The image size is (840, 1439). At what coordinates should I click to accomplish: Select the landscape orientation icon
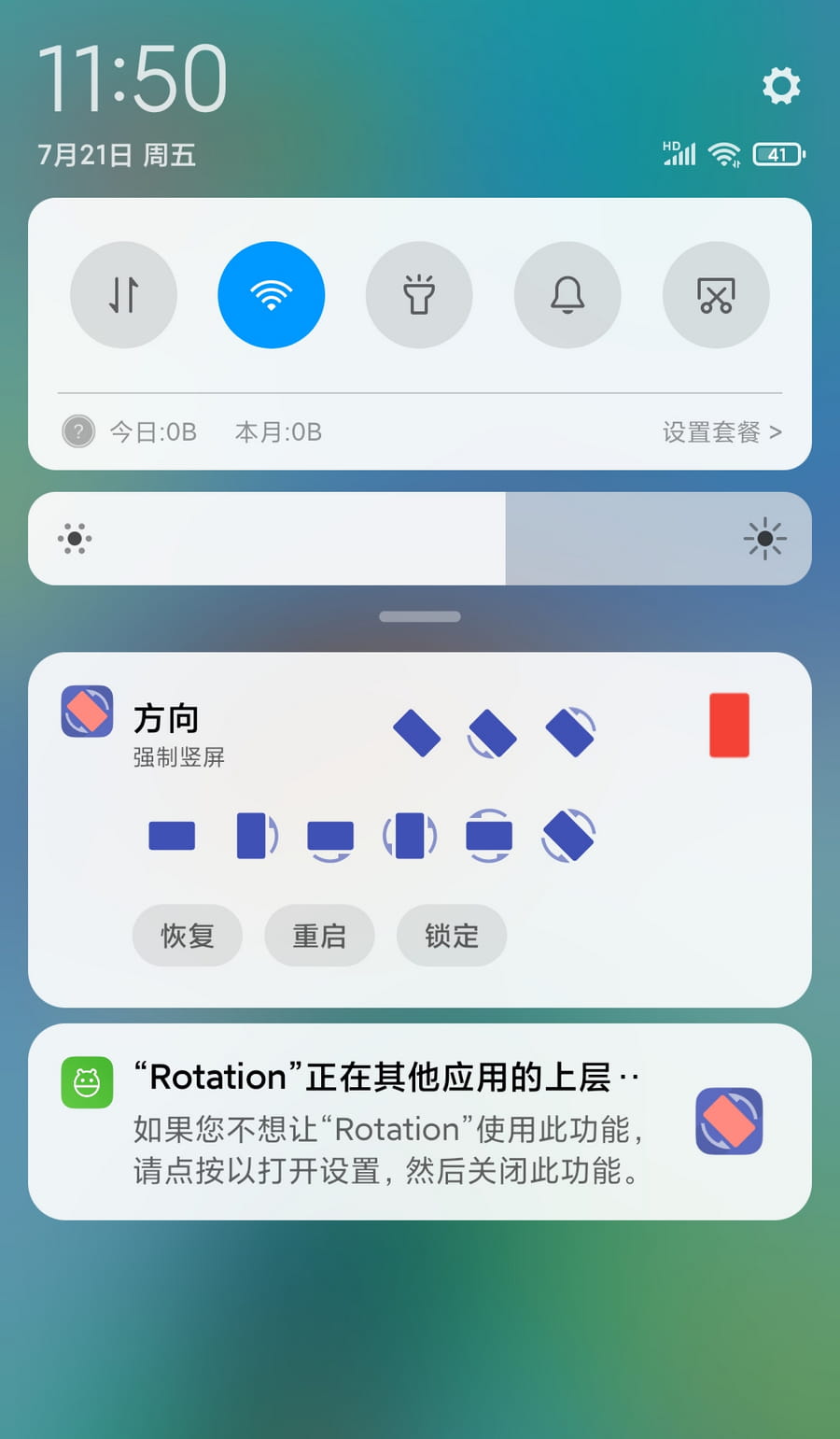click(x=171, y=836)
